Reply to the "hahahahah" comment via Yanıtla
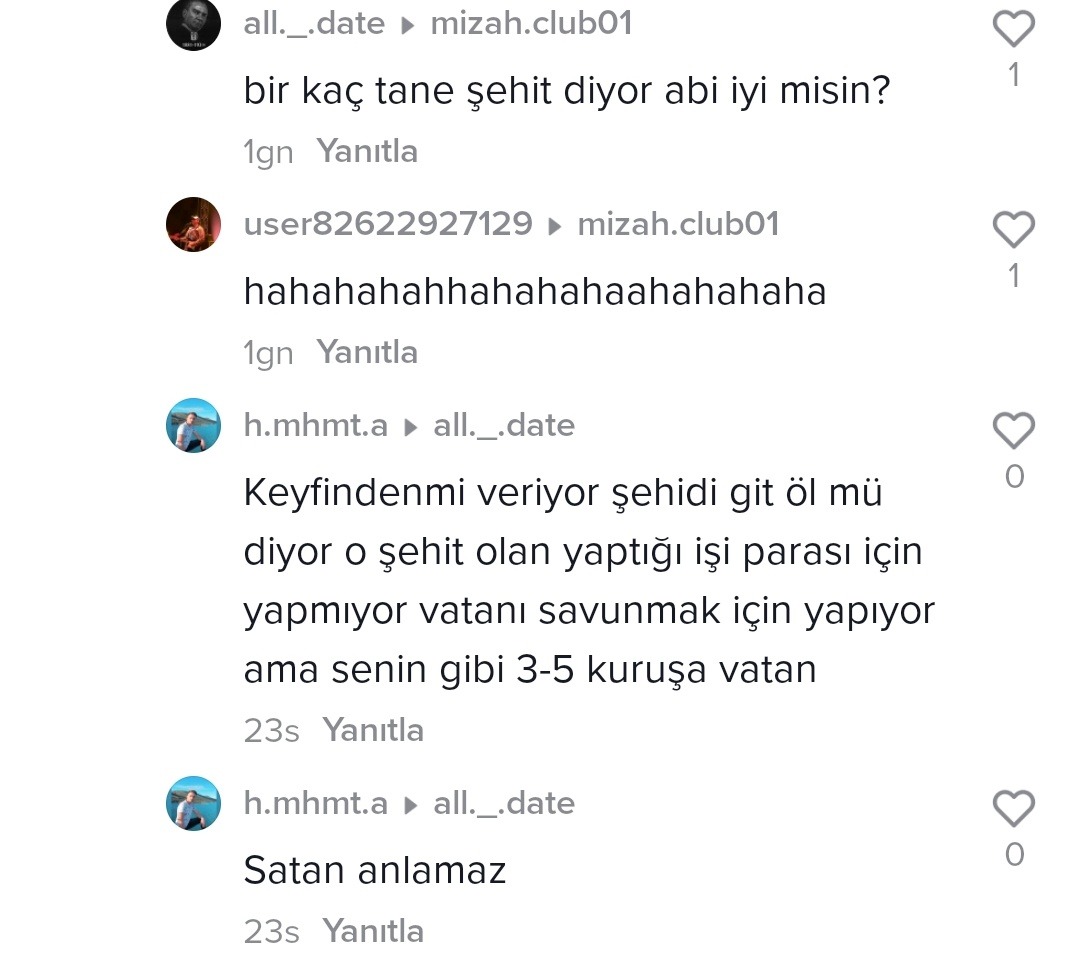 (x=367, y=352)
